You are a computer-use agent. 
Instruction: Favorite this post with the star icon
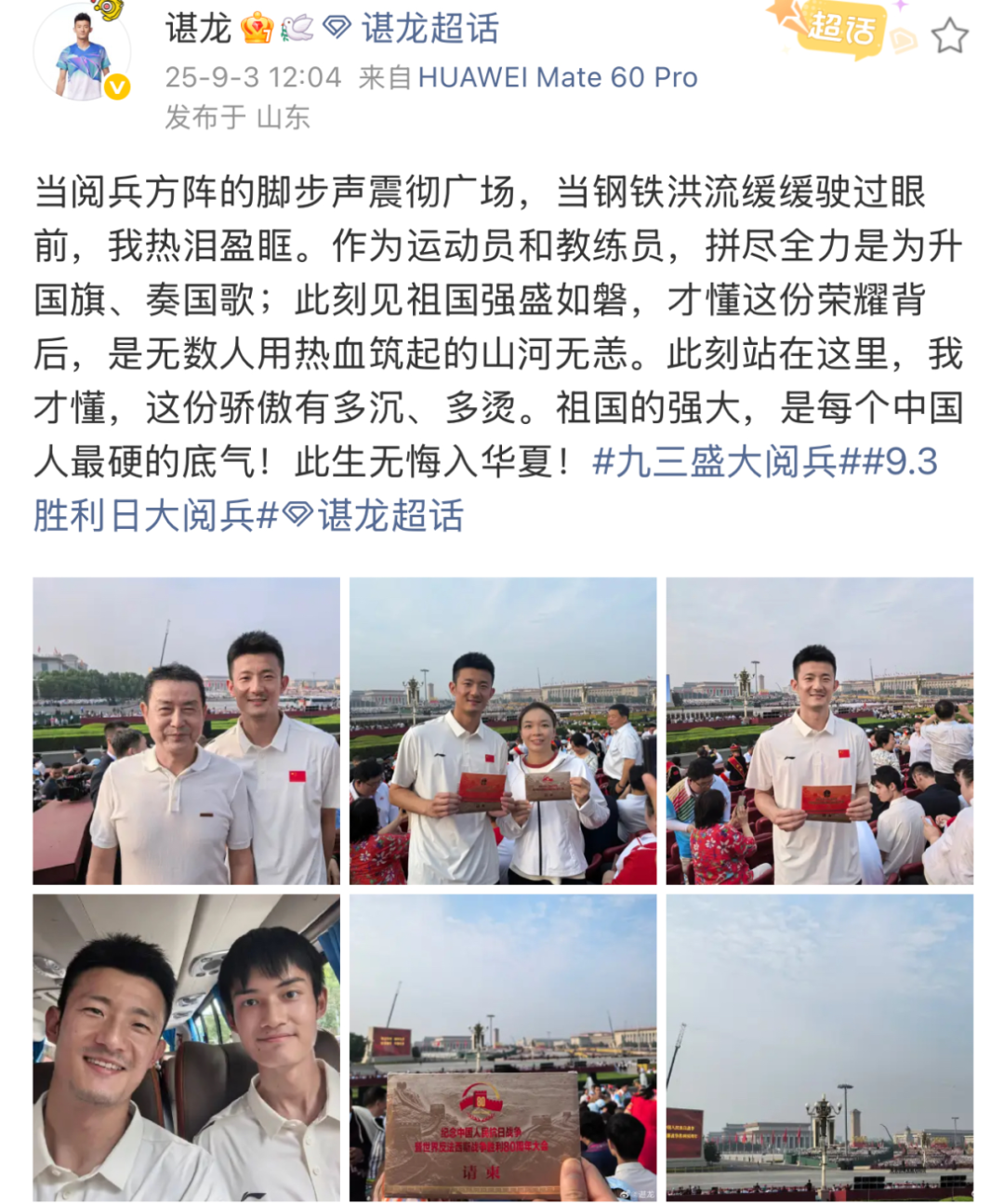pyautogui.click(x=949, y=36)
